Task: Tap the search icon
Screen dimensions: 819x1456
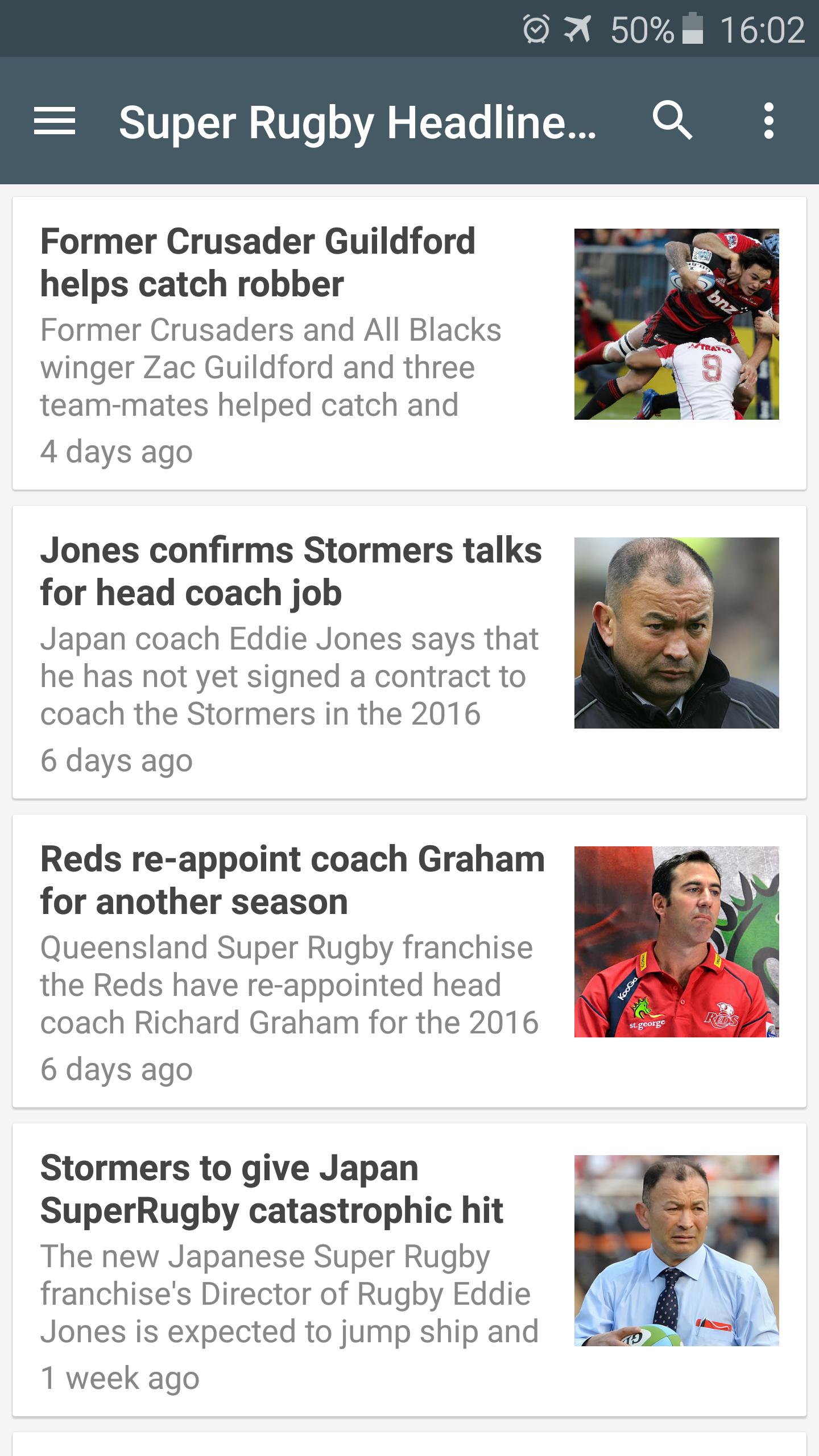Action: click(x=673, y=121)
